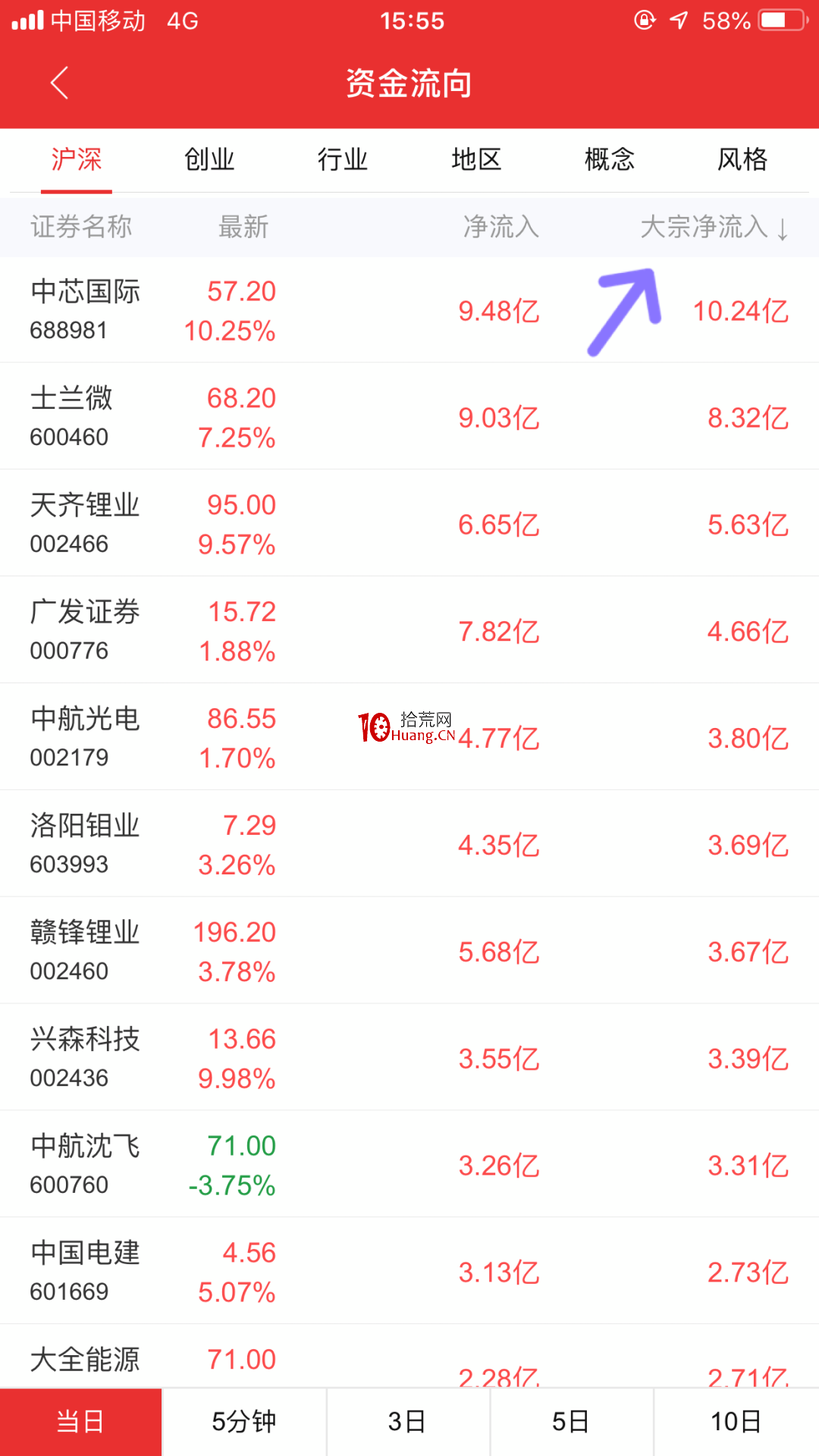Open the 兴森科技 row
Image resolution: width=819 pixels, height=1456 pixels.
point(409,1058)
